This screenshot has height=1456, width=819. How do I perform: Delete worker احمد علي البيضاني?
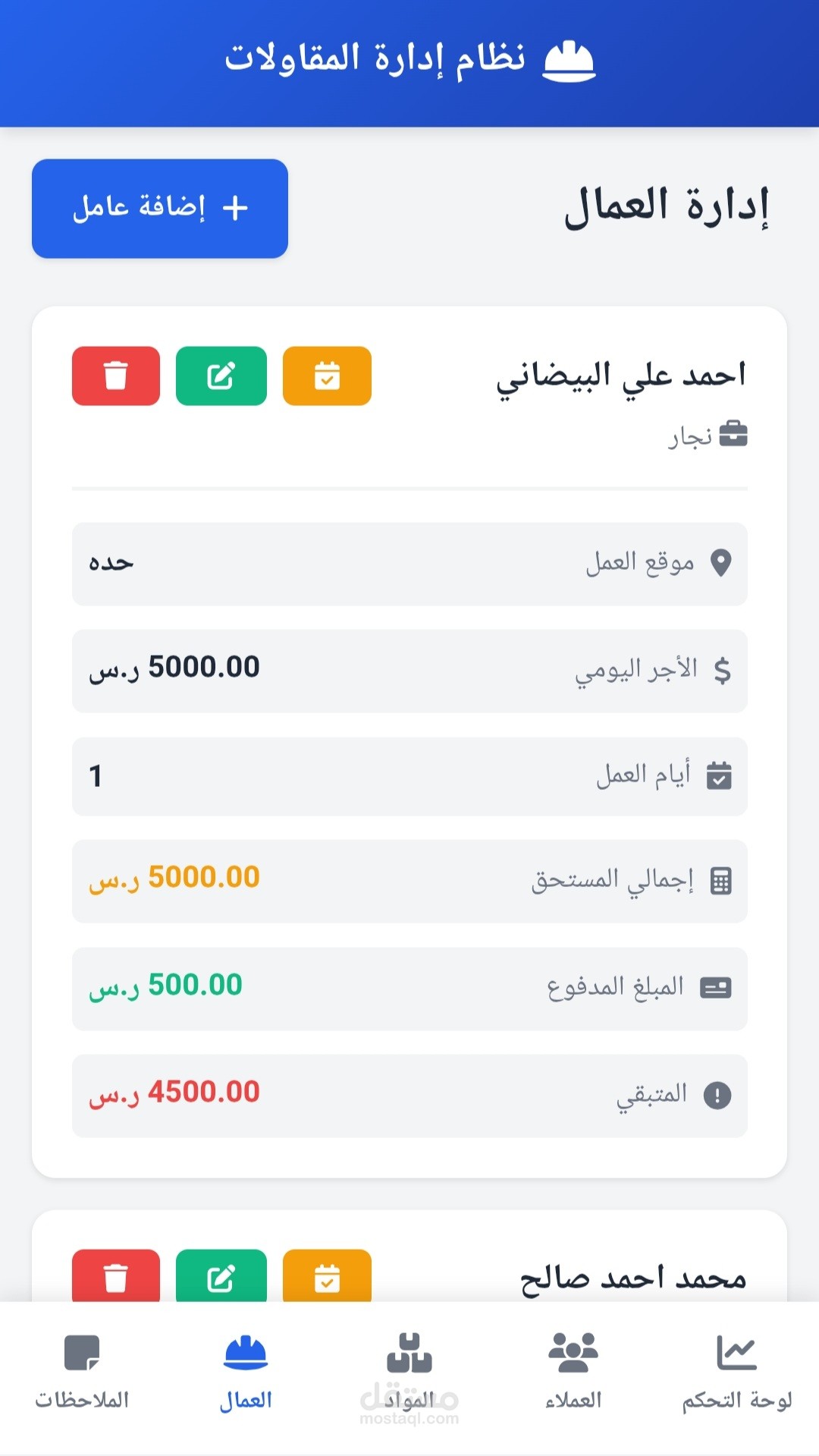(x=116, y=376)
